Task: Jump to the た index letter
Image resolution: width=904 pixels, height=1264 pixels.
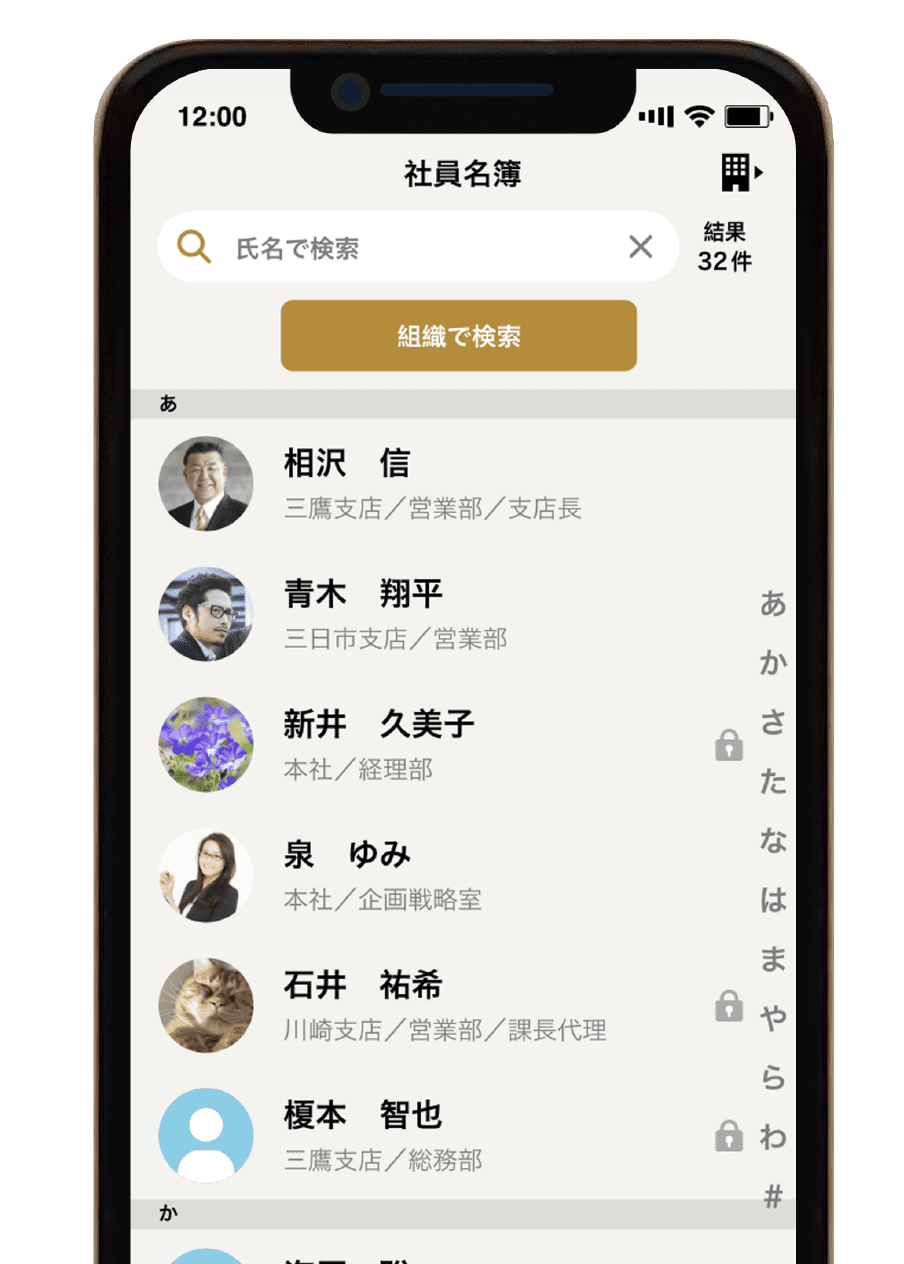Action: click(772, 782)
